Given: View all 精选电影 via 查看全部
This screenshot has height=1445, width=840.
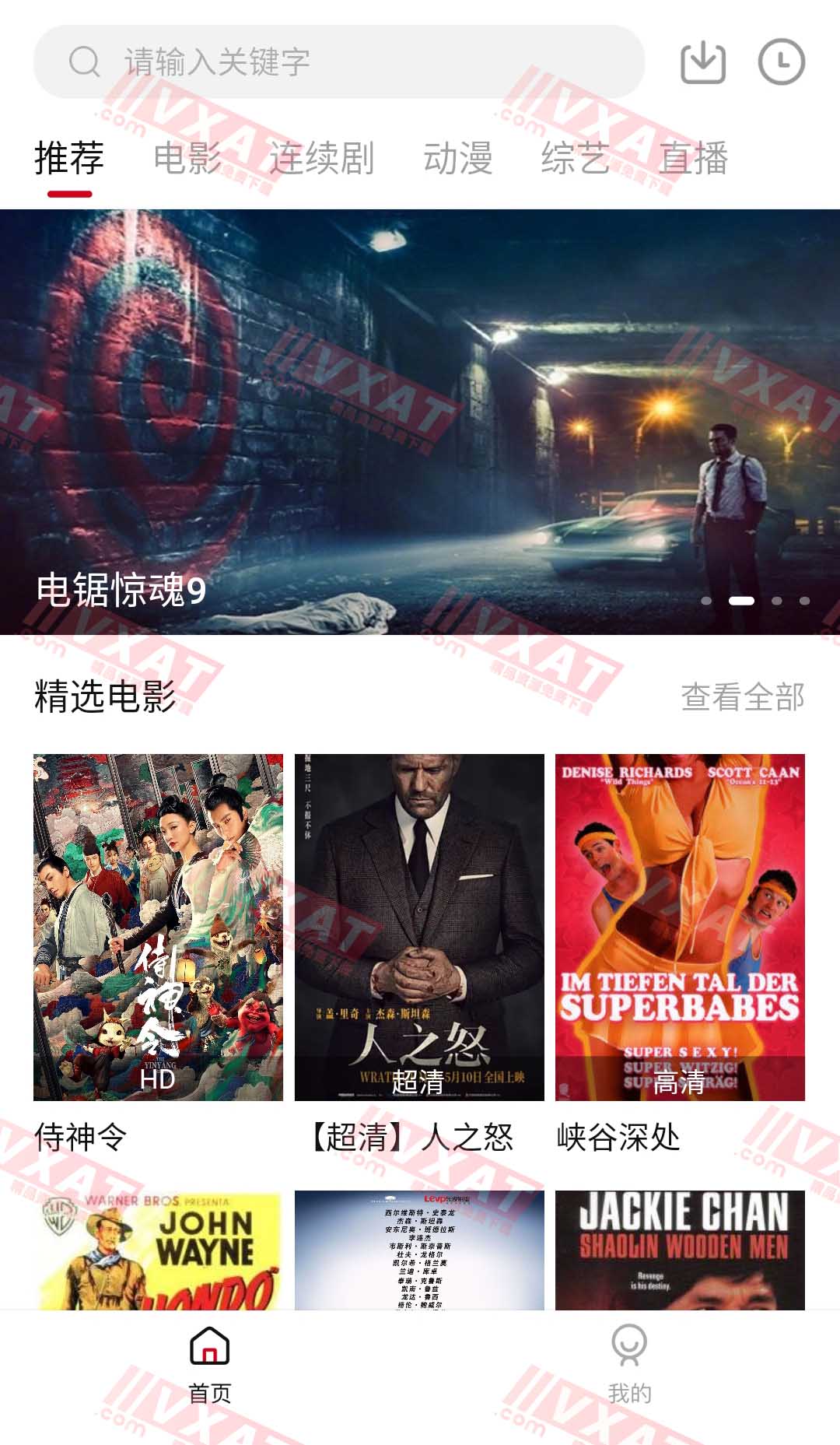Looking at the screenshot, I should click(742, 696).
